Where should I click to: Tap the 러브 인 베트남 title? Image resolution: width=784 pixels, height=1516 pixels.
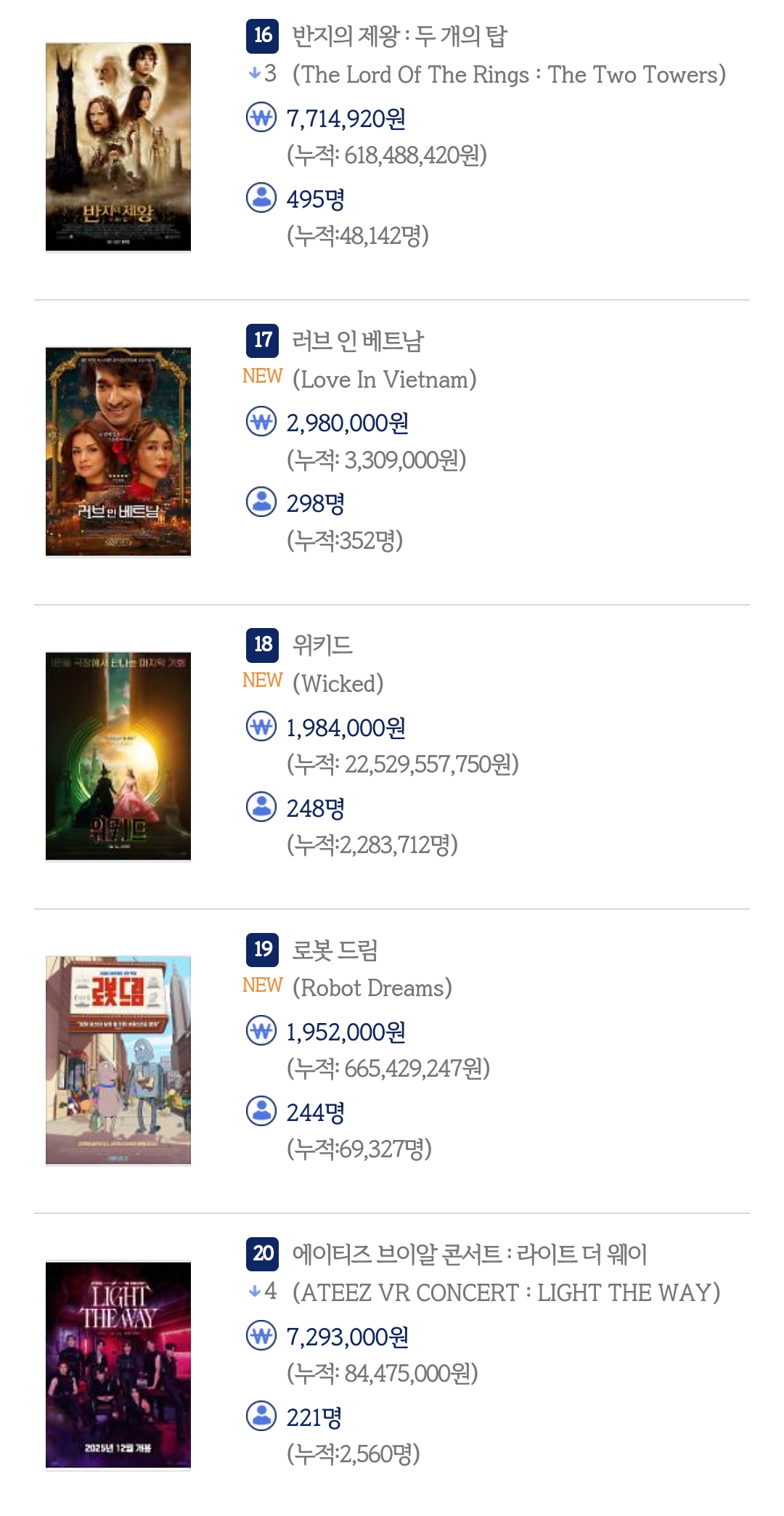[x=358, y=341]
